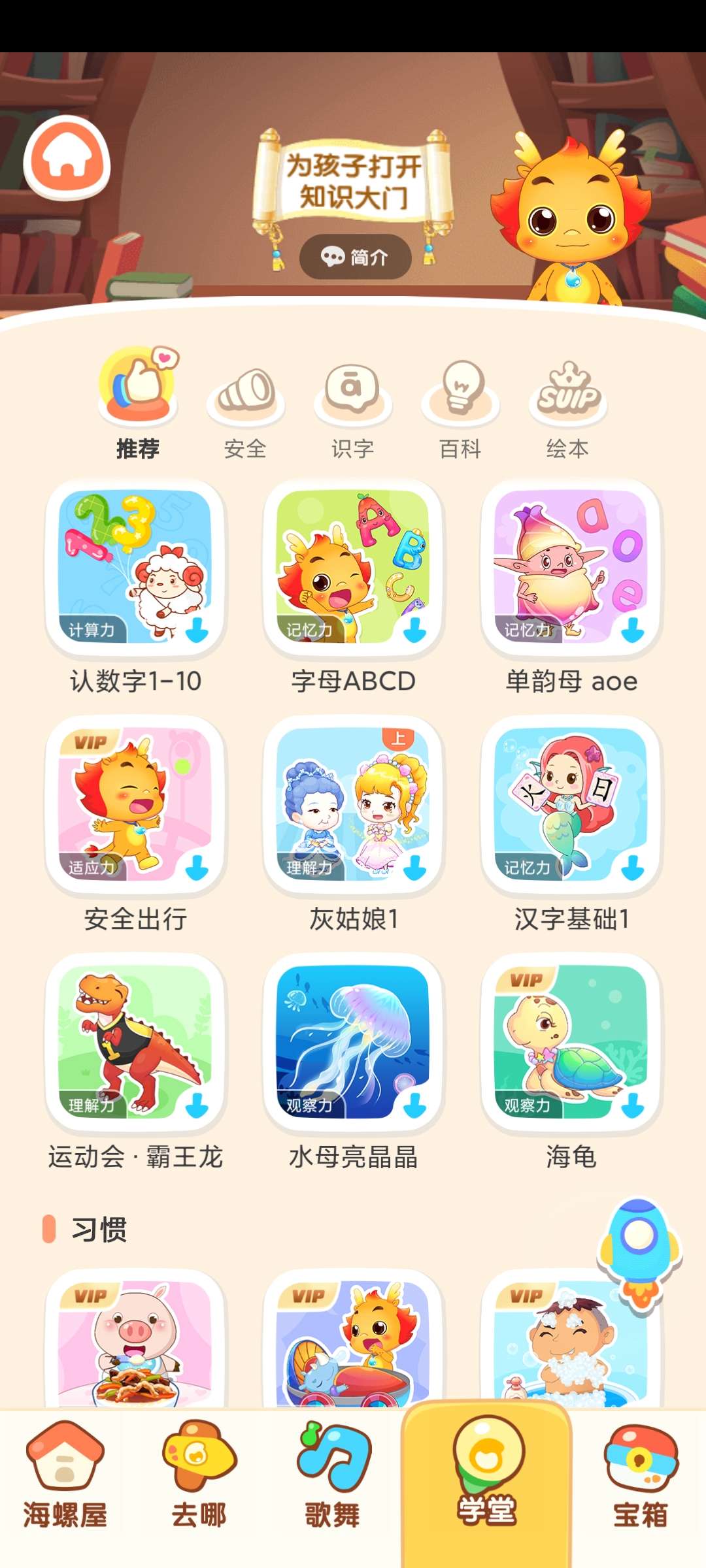Open the 认数字1-10 lesson card
The height and width of the screenshot is (1568, 706).
(135, 568)
